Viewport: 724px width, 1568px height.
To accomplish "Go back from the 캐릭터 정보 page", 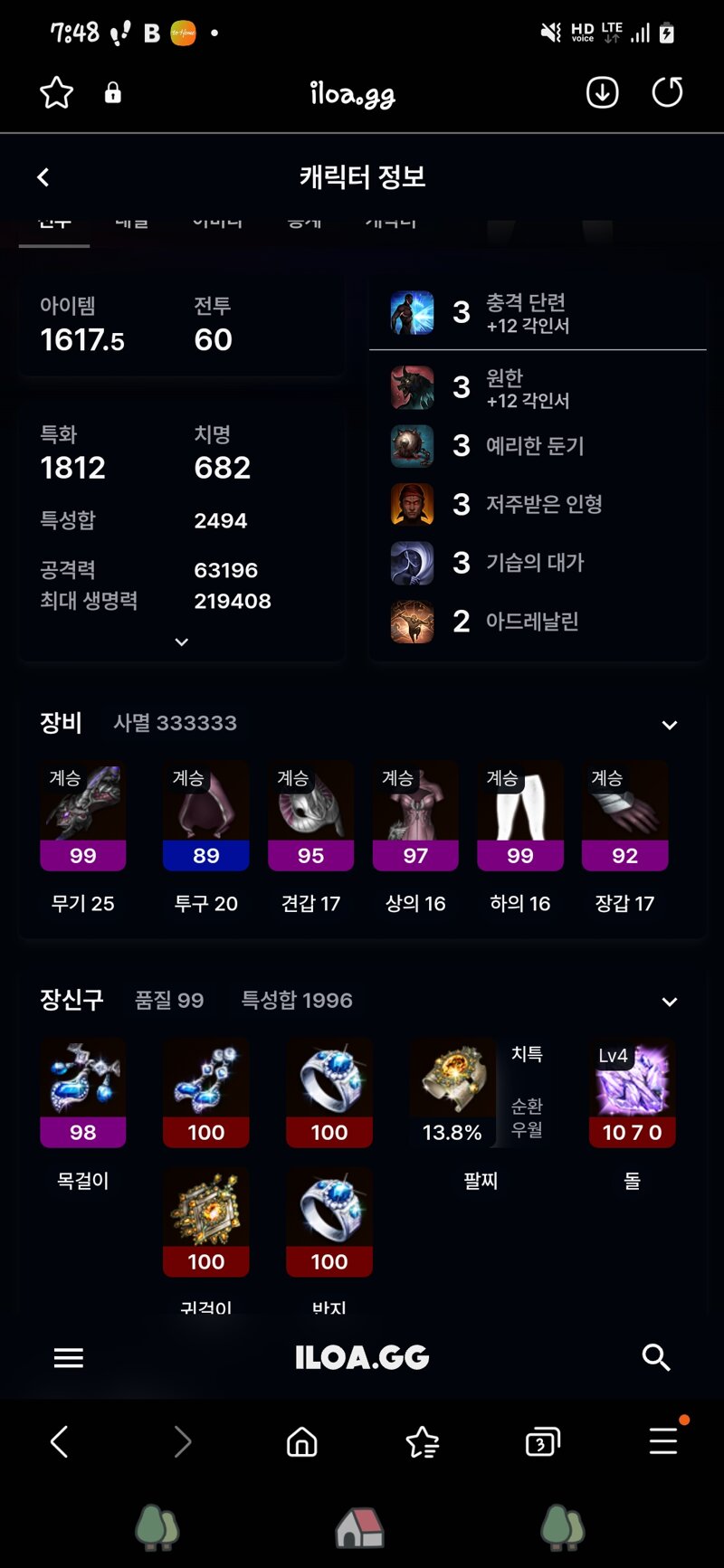I will 43,177.
